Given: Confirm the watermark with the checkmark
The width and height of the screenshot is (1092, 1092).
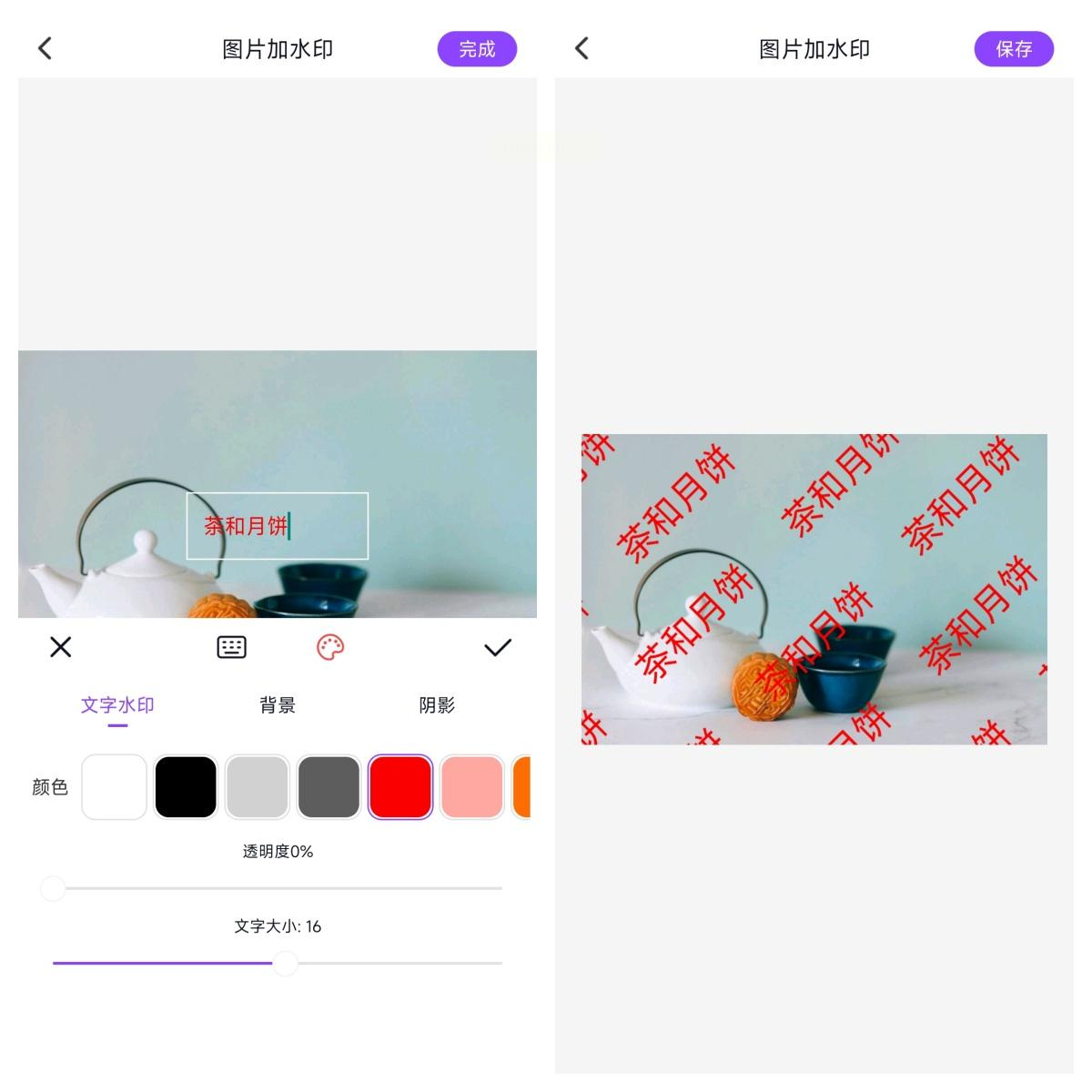Looking at the screenshot, I should pyautogui.click(x=498, y=647).
